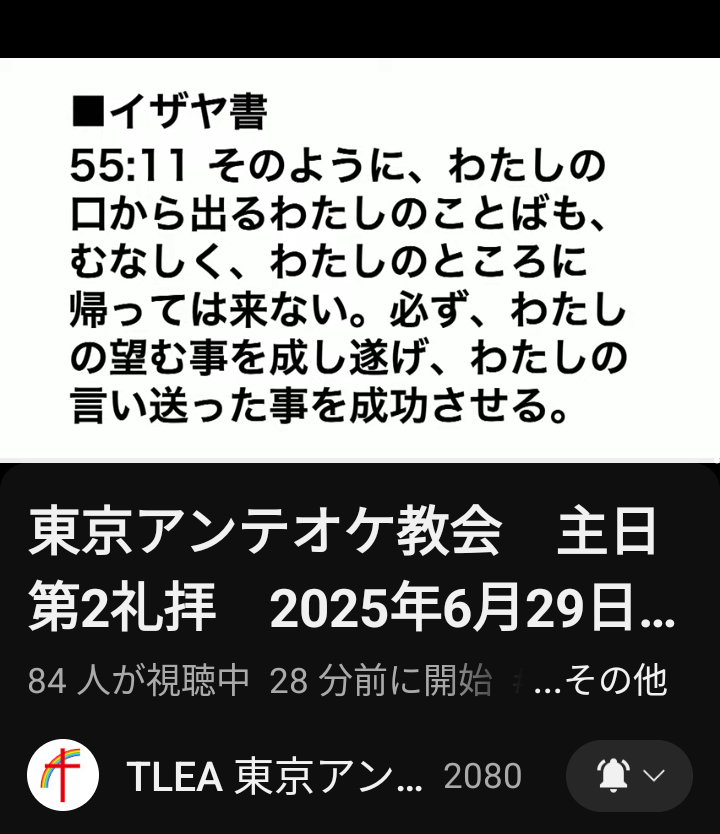Open the notification bell dropdown
This screenshot has height=834, width=720.
coord(629,776)
